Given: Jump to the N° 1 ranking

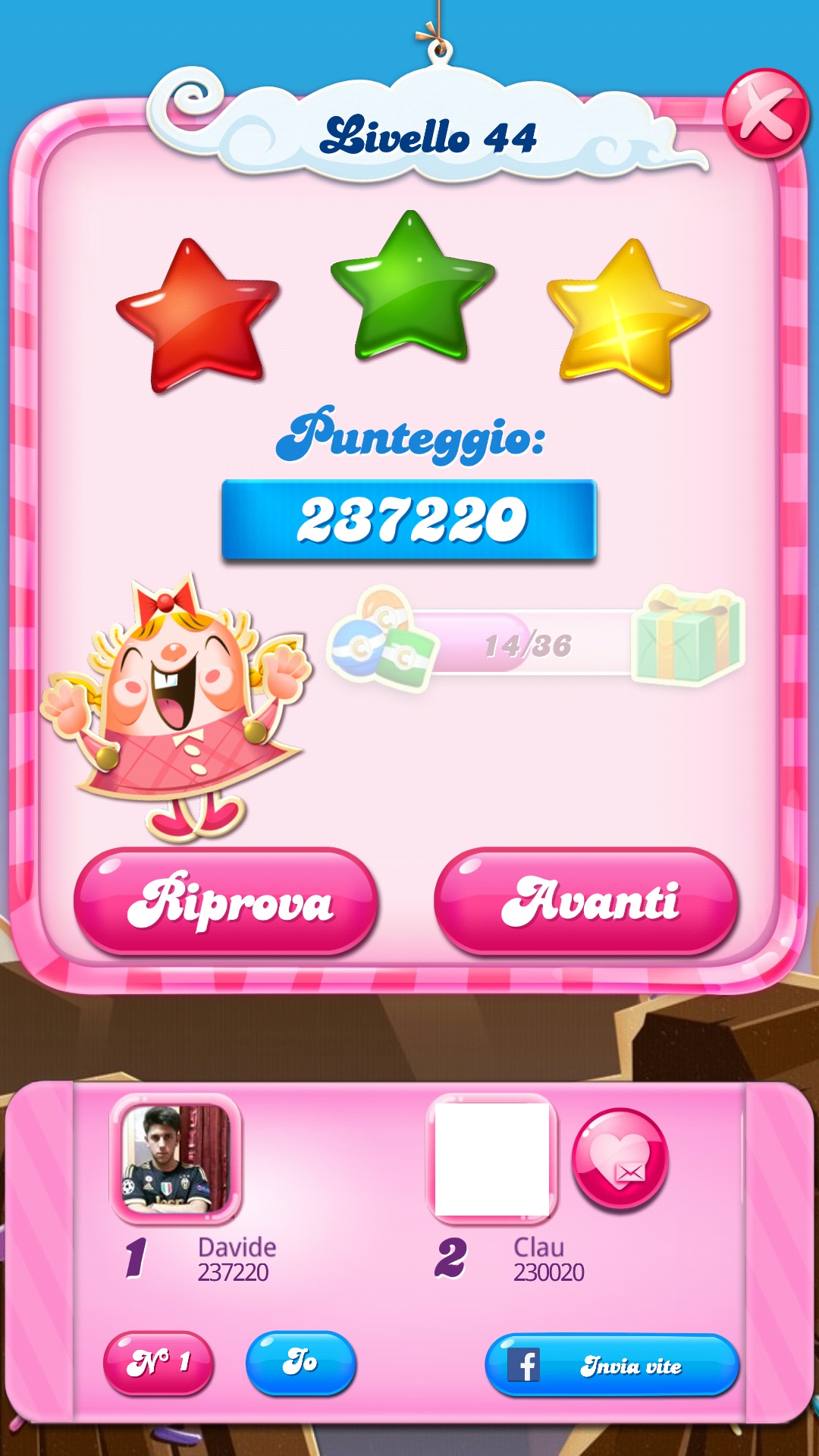Looking at the screenshot, I should click(x=158, y=1363).
